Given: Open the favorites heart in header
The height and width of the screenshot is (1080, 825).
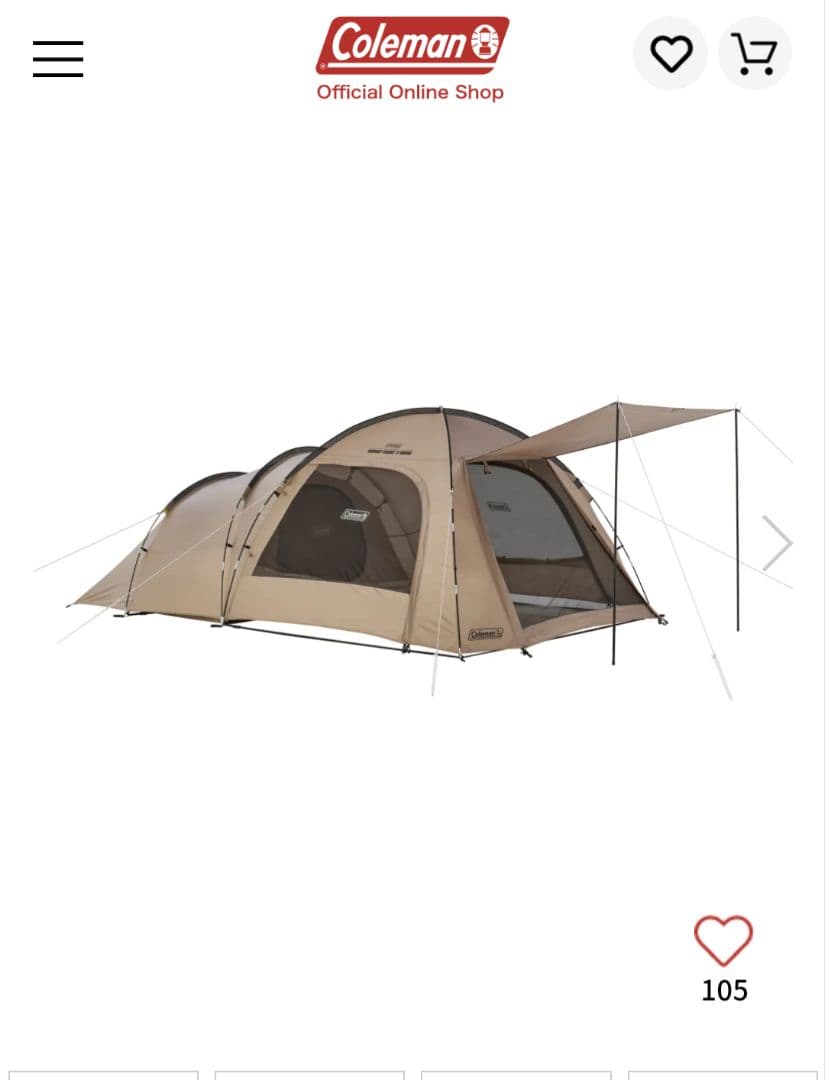Looking at the screenshot, I should point(671,54).
